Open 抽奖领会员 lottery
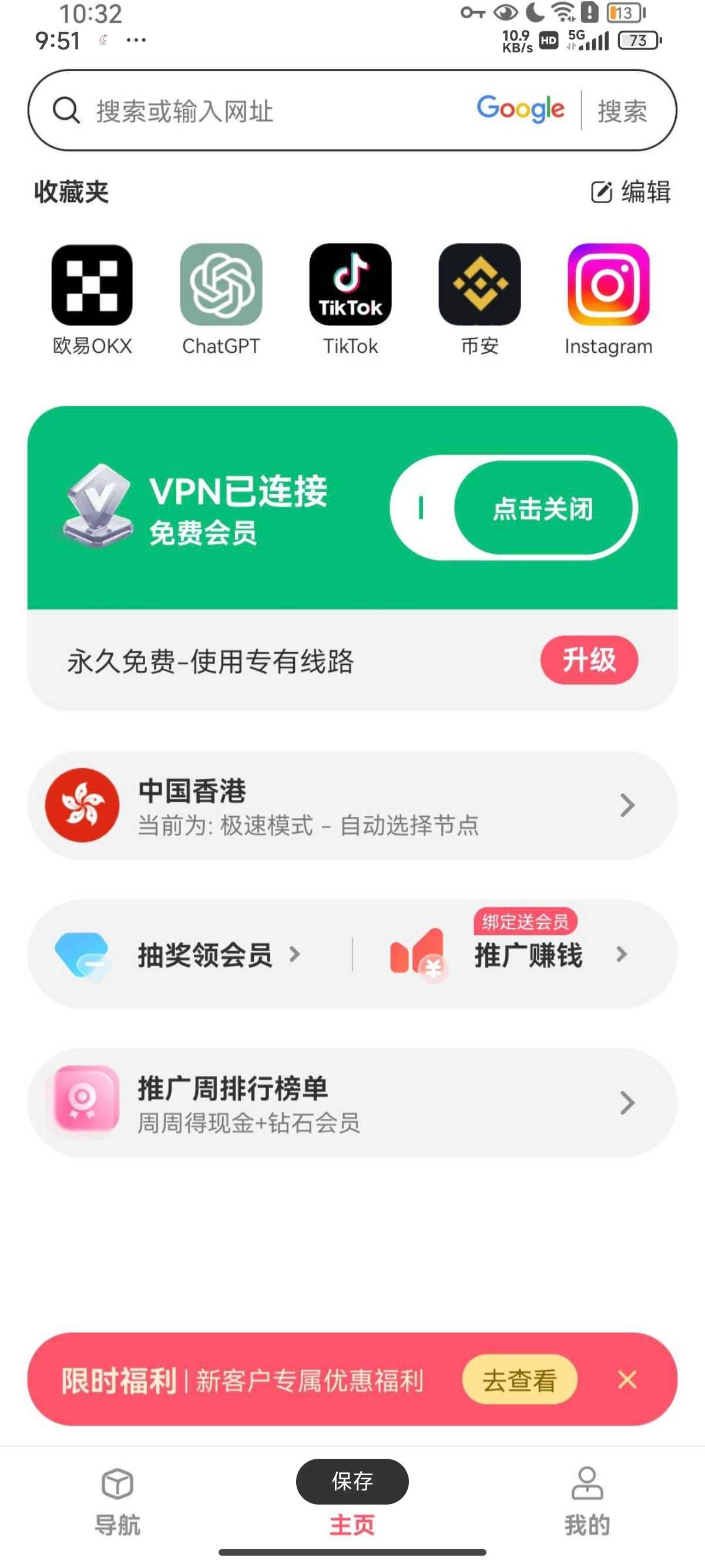 [x=204, y=954]
